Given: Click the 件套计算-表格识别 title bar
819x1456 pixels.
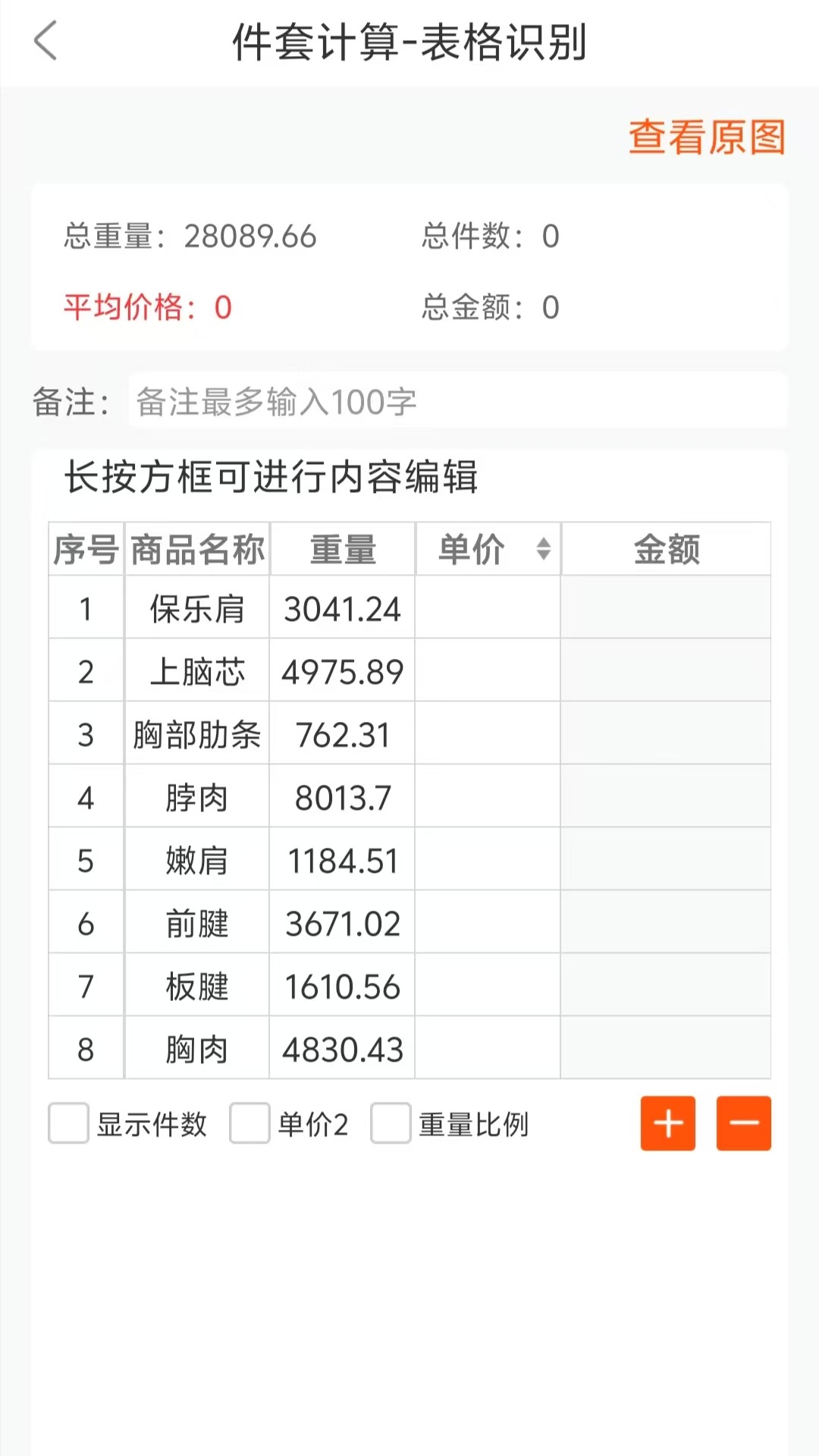Looking at the screenshot, I should (x=409, y=42).
